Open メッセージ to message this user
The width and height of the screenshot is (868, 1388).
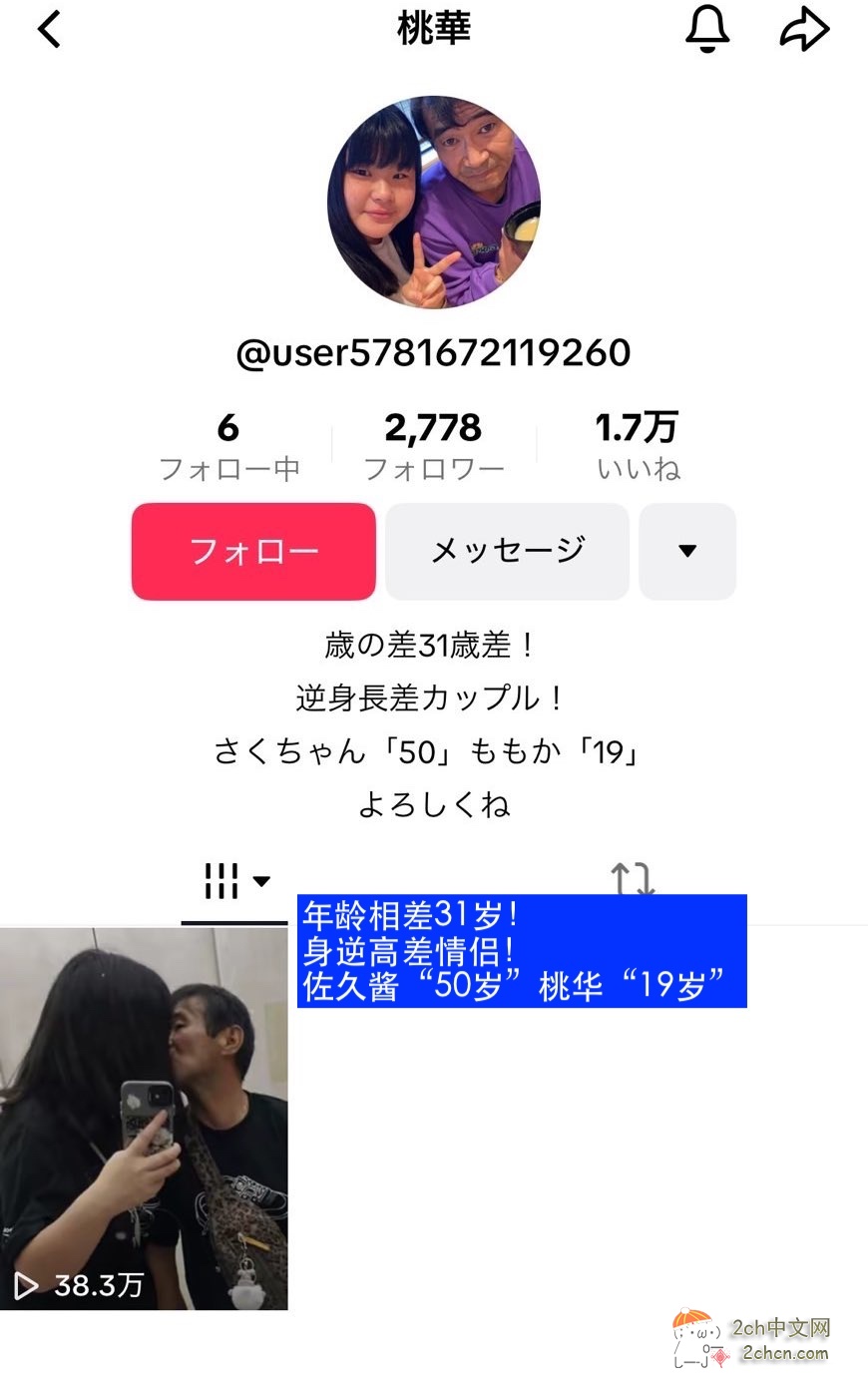507,551
